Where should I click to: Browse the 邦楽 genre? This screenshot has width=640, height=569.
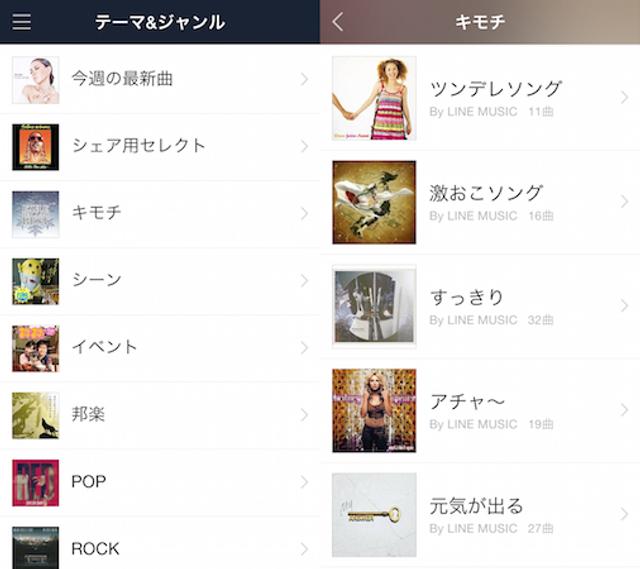[x=160, y=414]
